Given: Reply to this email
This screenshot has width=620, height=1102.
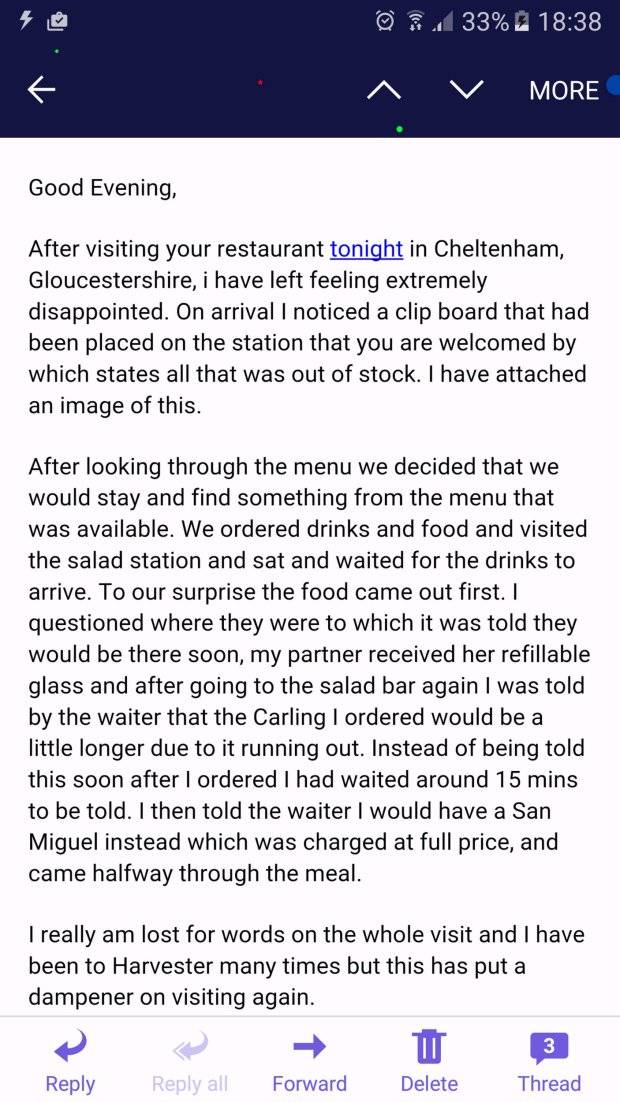Looking at the screenshot, I should pyautogui.click(x=70, y=1061).
